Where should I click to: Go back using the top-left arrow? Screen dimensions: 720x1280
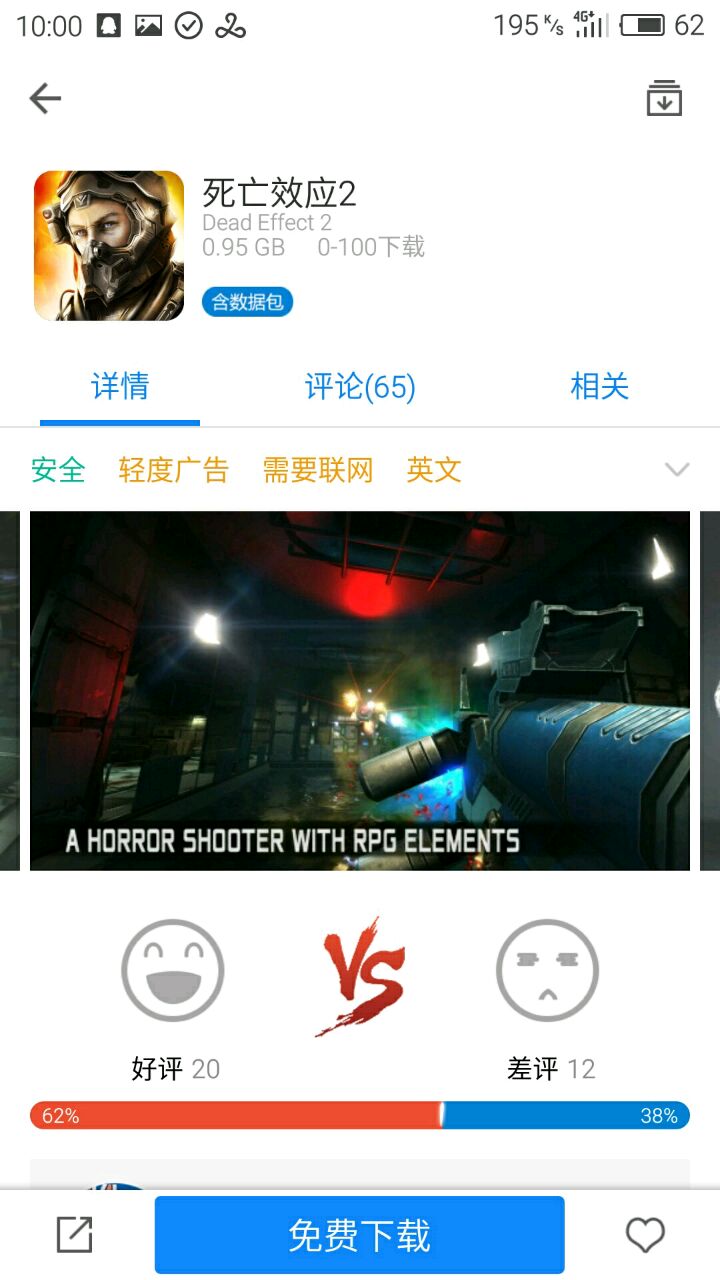click(45, 98)
